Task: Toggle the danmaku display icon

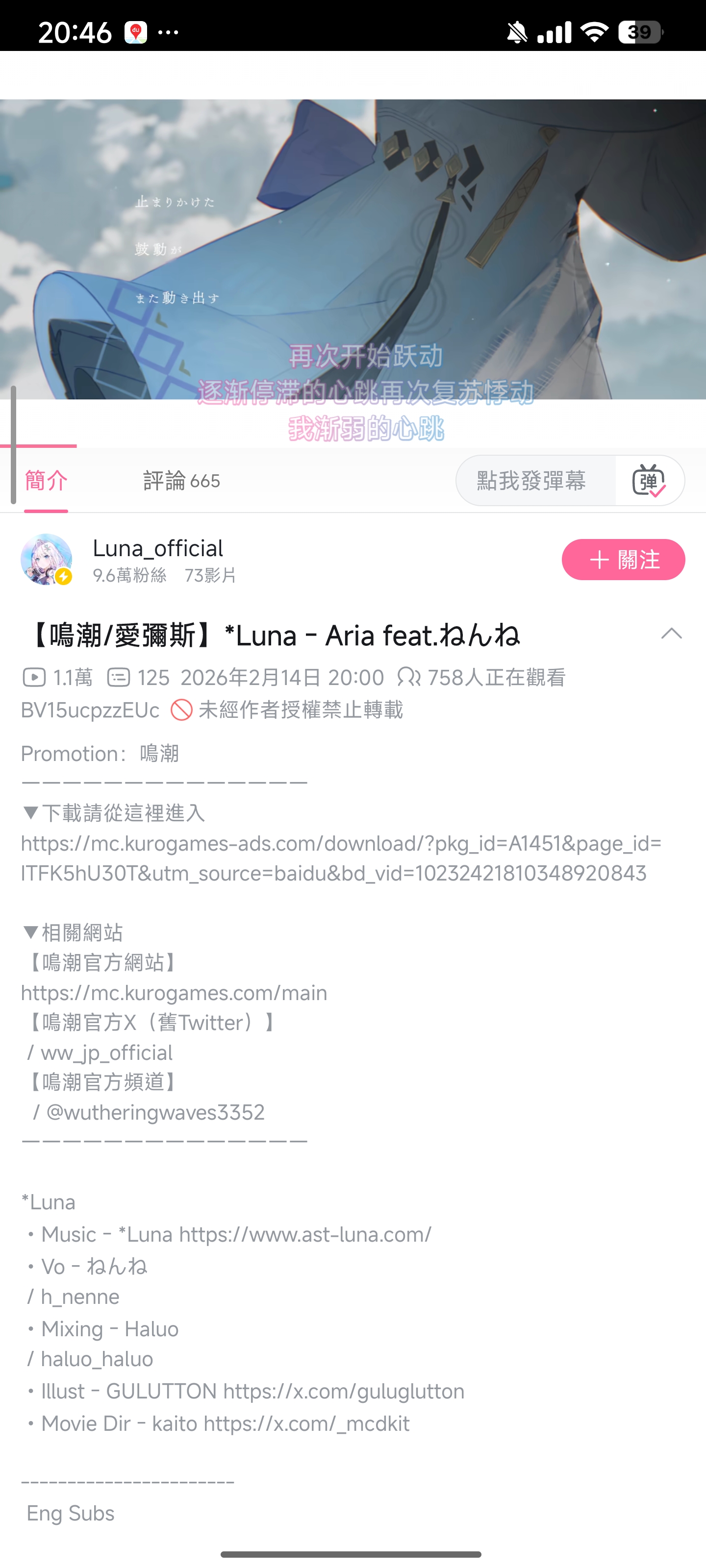Action: (x=649, y=481)
